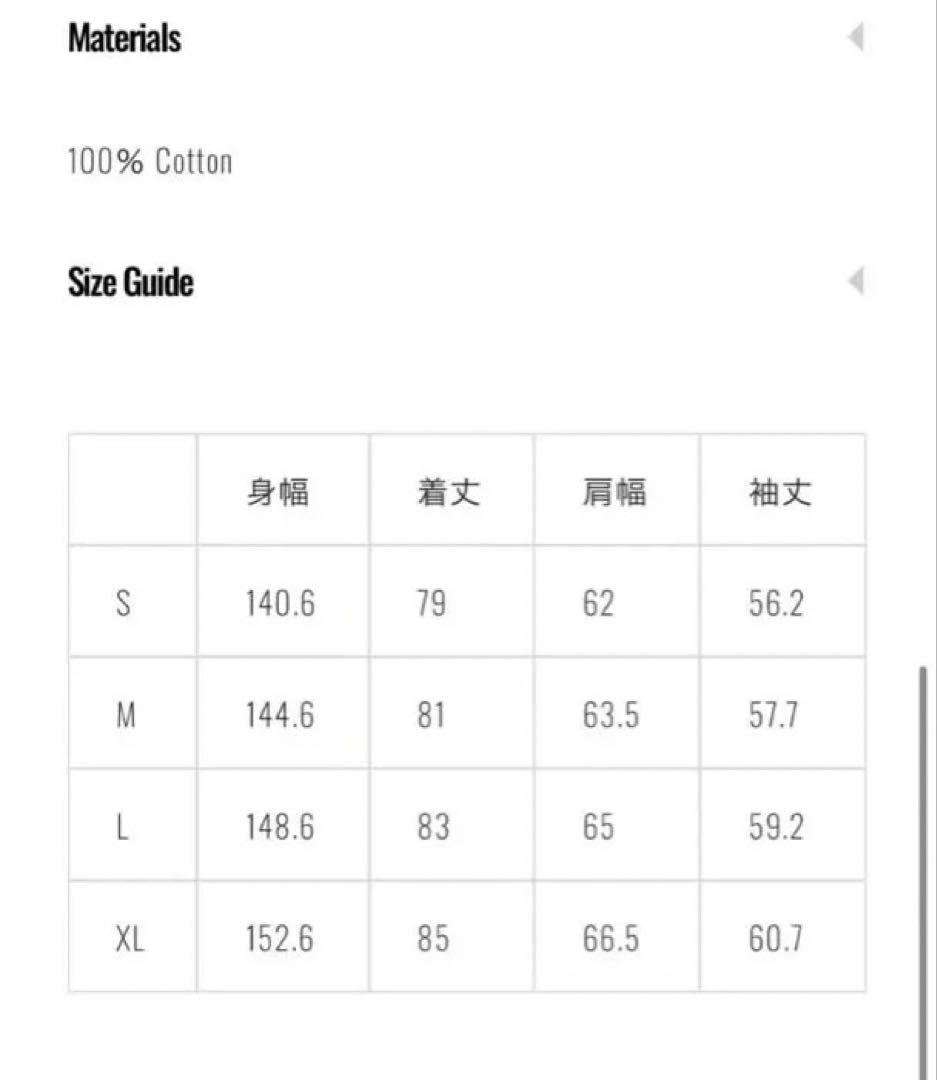Viewport: 937px width, 1080px height.
Task: Expand the Materials disclosure triangle
Action: tap(856, 37)
